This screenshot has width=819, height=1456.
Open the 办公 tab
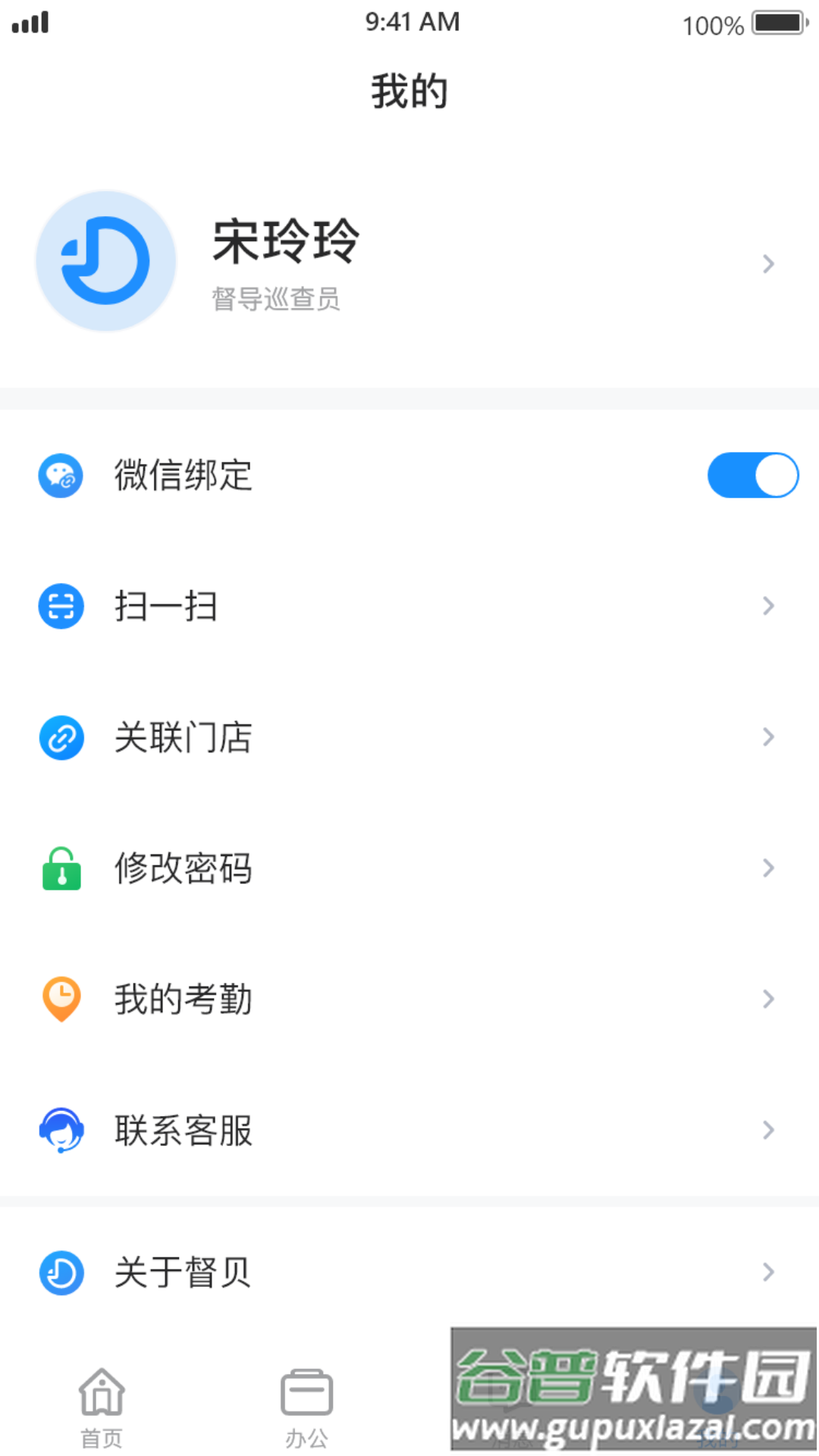[x=306, y=1407]
